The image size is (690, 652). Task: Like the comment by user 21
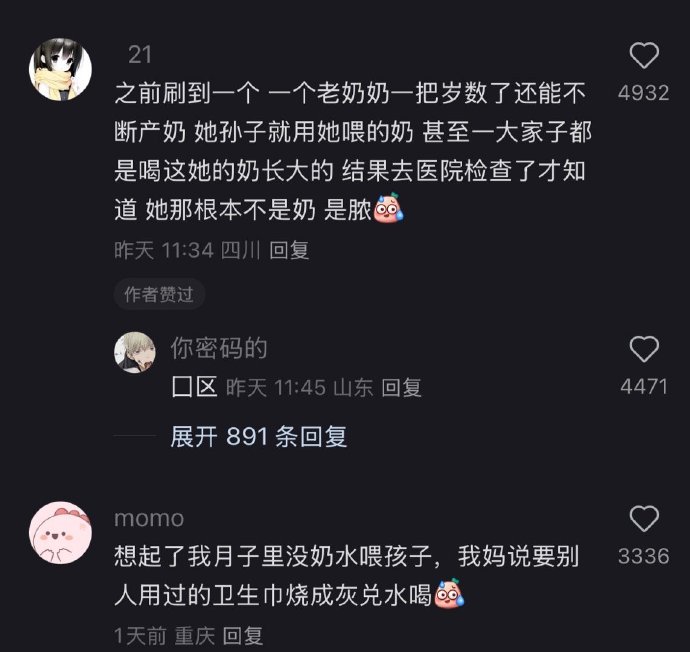click(644, 55)
